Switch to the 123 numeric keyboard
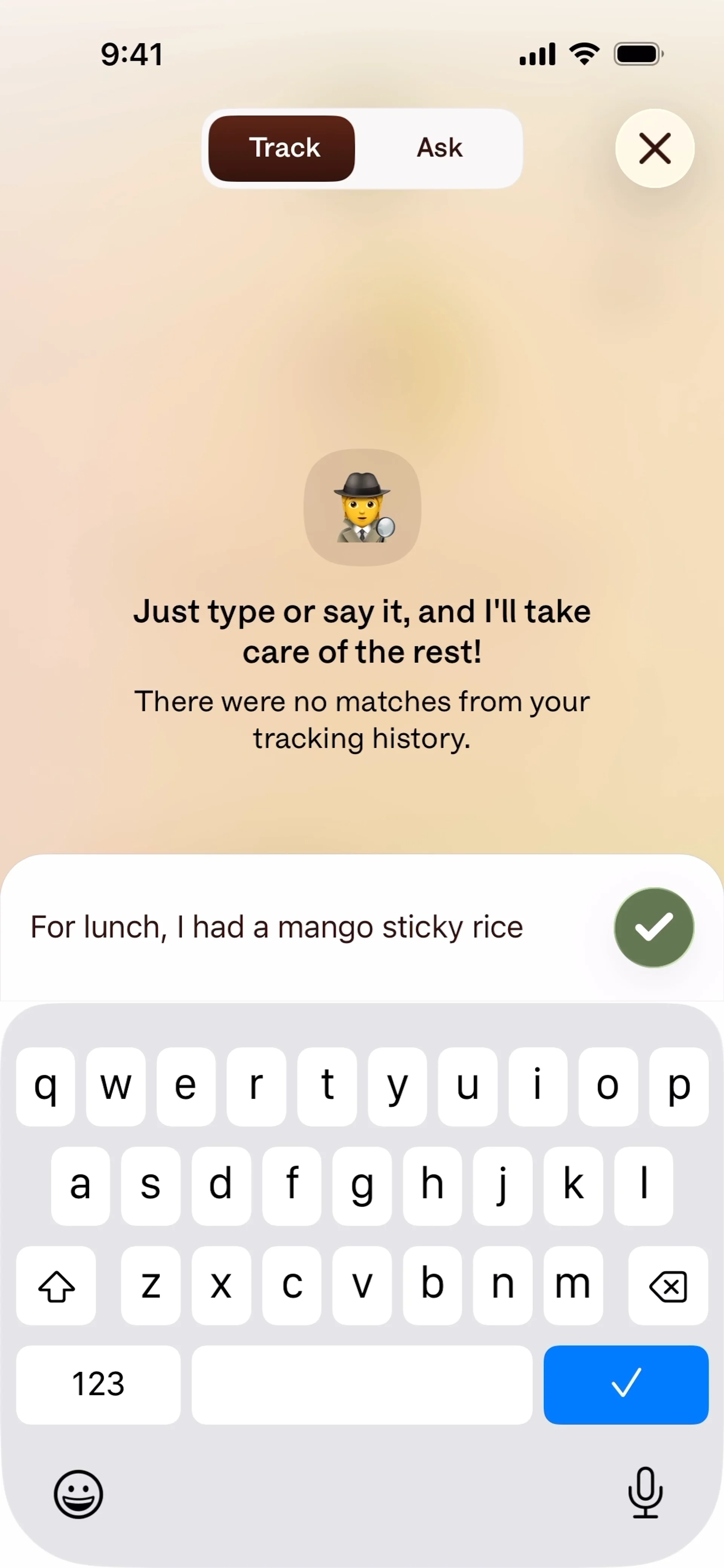Viewport: 724px width, 1568px height. pos(98,1384)
